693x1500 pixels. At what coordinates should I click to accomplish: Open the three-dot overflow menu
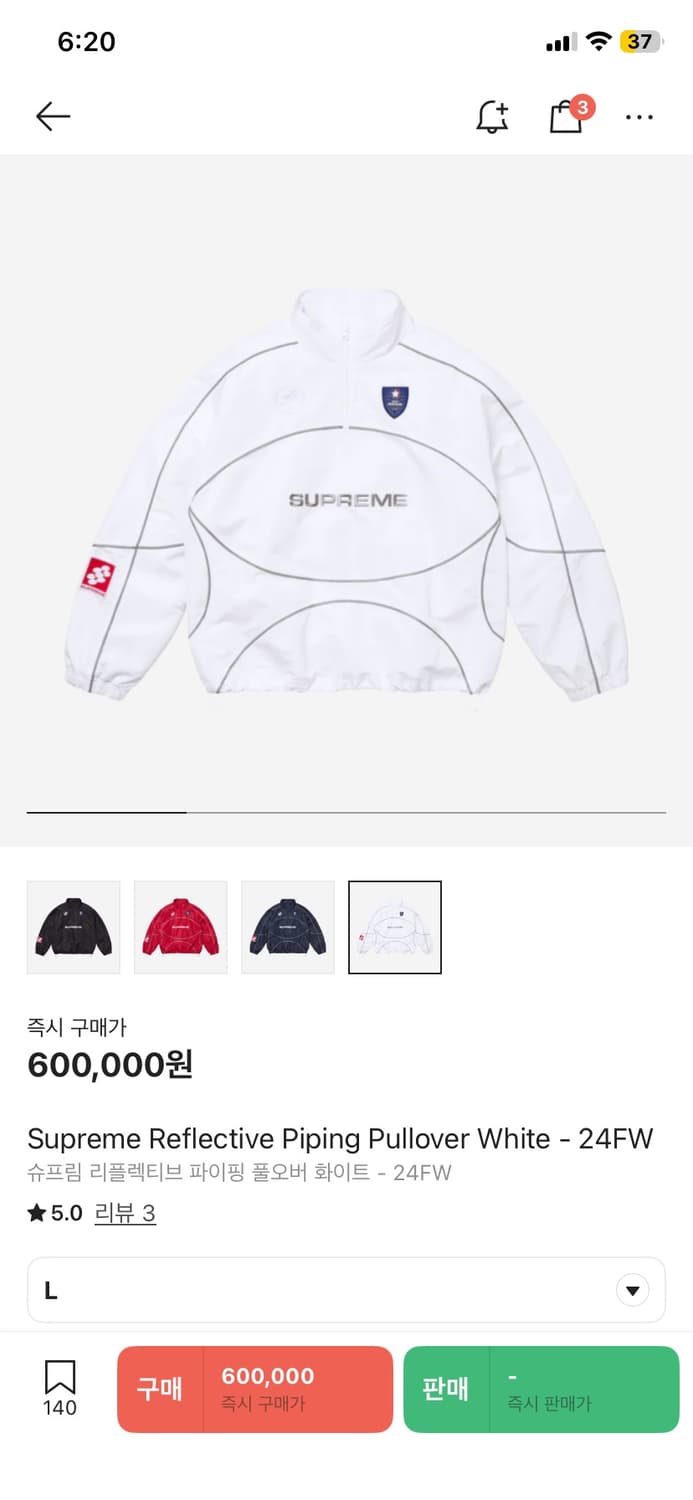(639, 117)
